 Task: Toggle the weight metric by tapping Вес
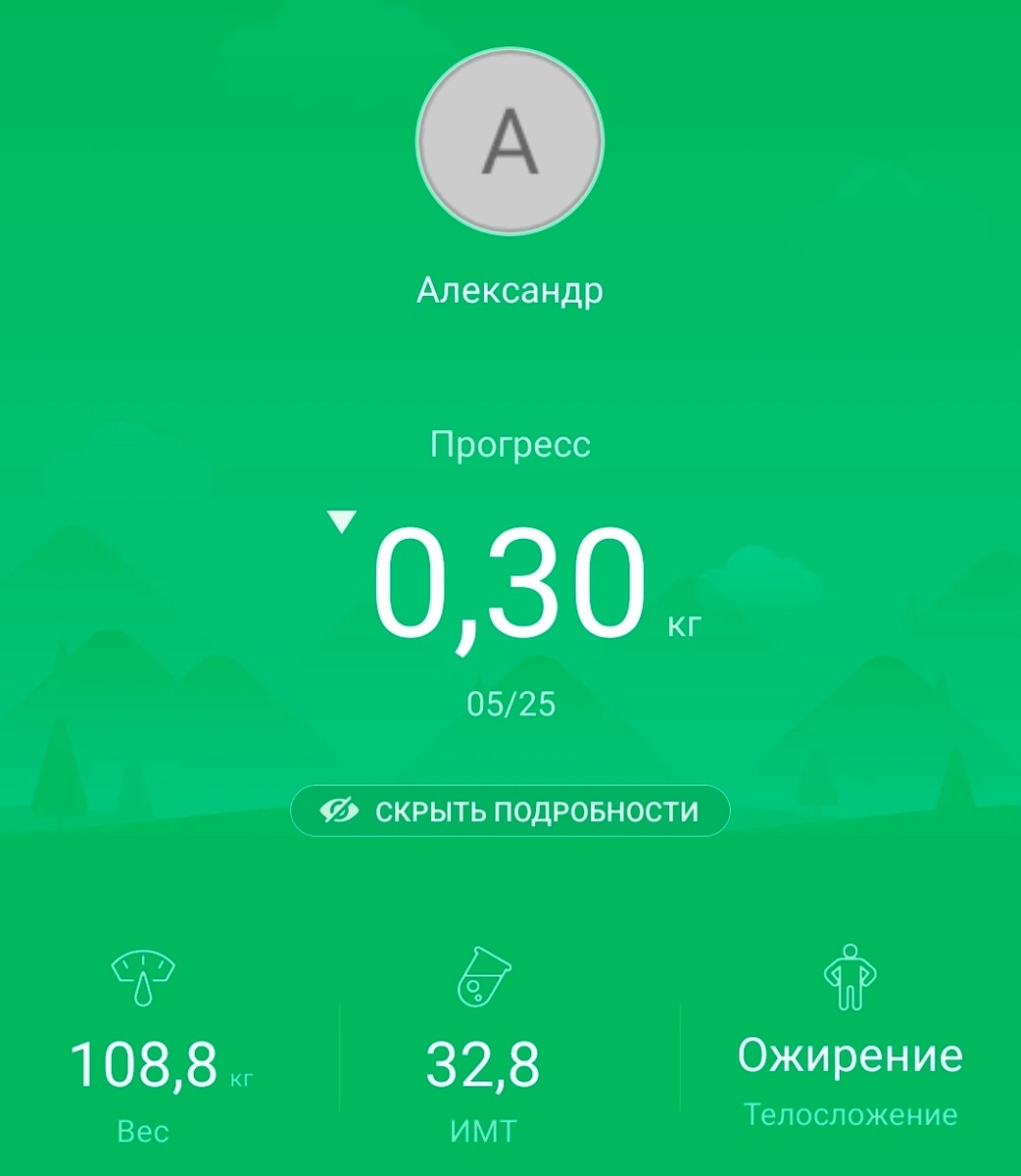click(x=143, y=1129)
